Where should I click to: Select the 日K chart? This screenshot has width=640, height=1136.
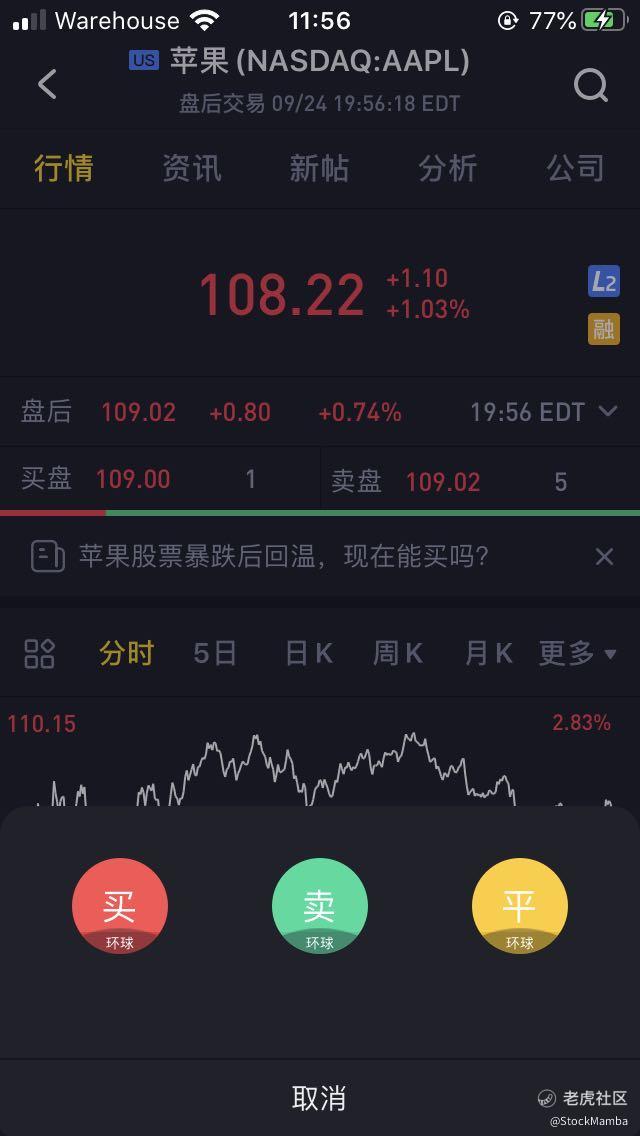click(309, 653)
